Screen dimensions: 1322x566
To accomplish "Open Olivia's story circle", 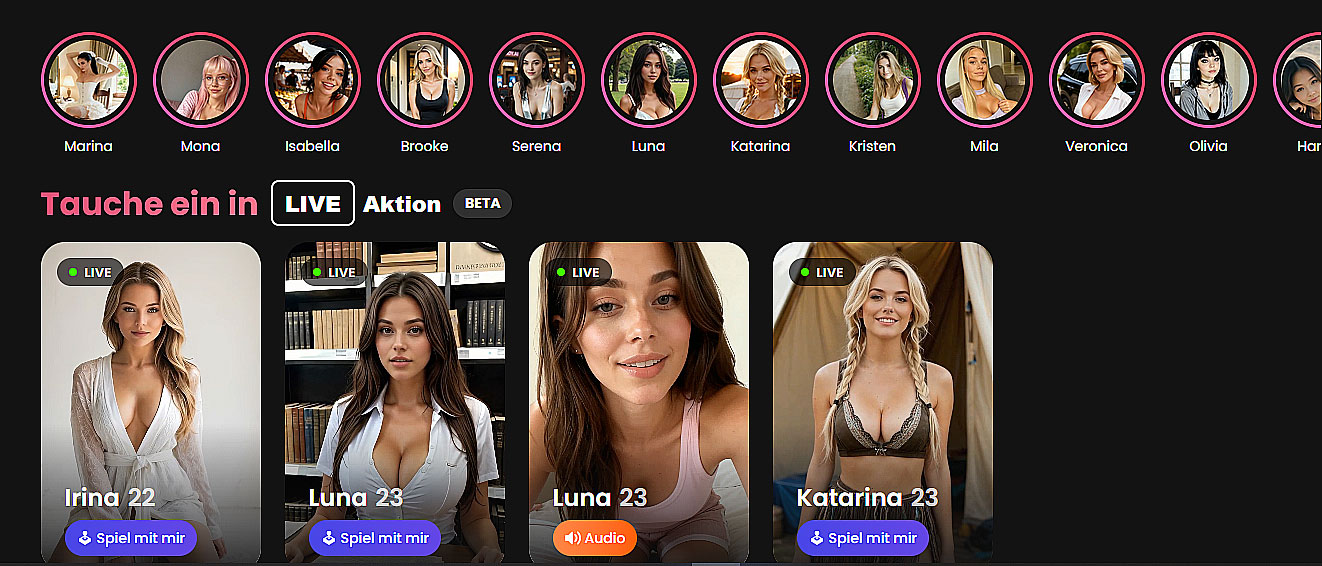I will click(1208, 80).
